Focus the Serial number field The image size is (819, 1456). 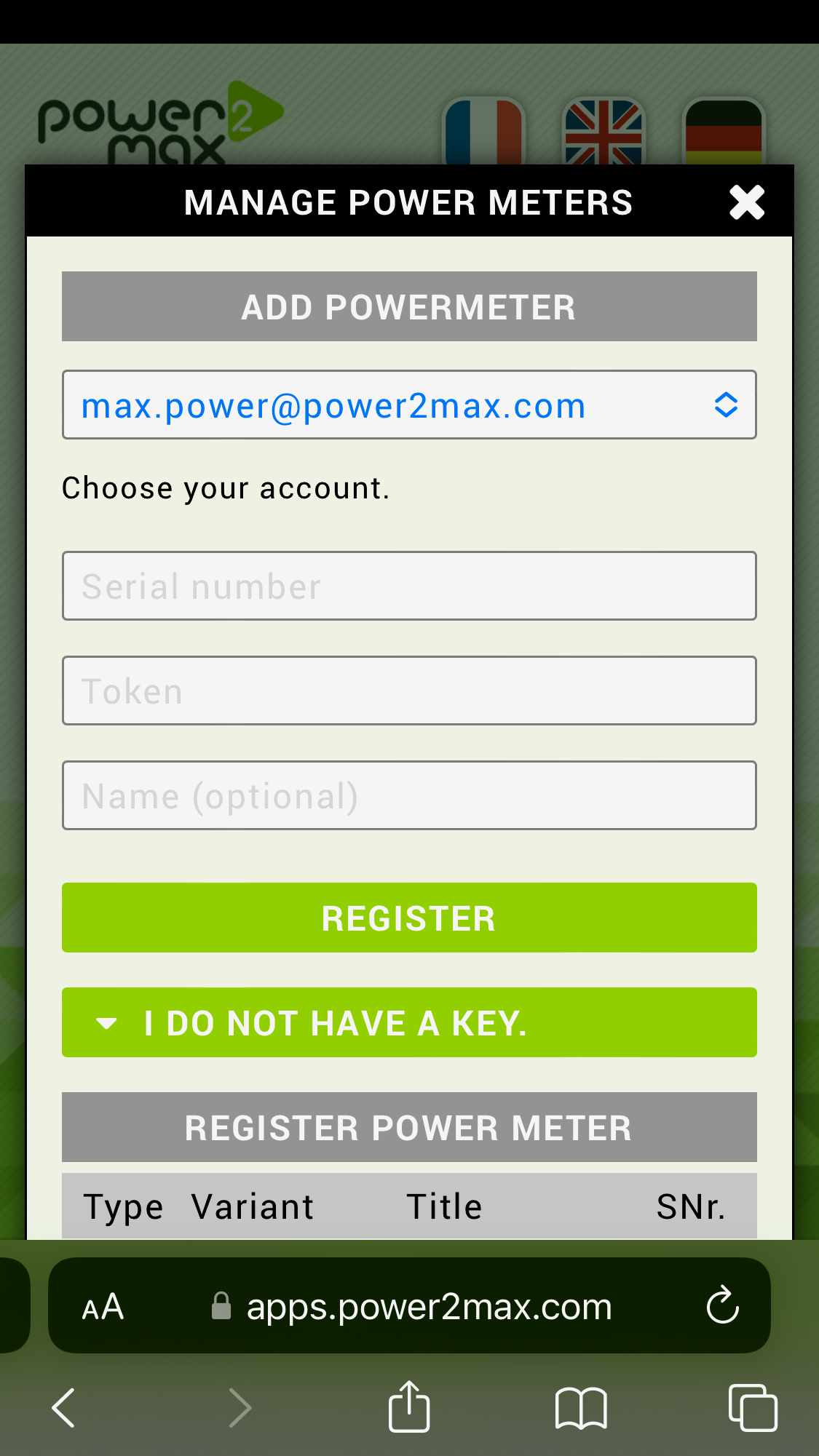(x=409, y=586)
